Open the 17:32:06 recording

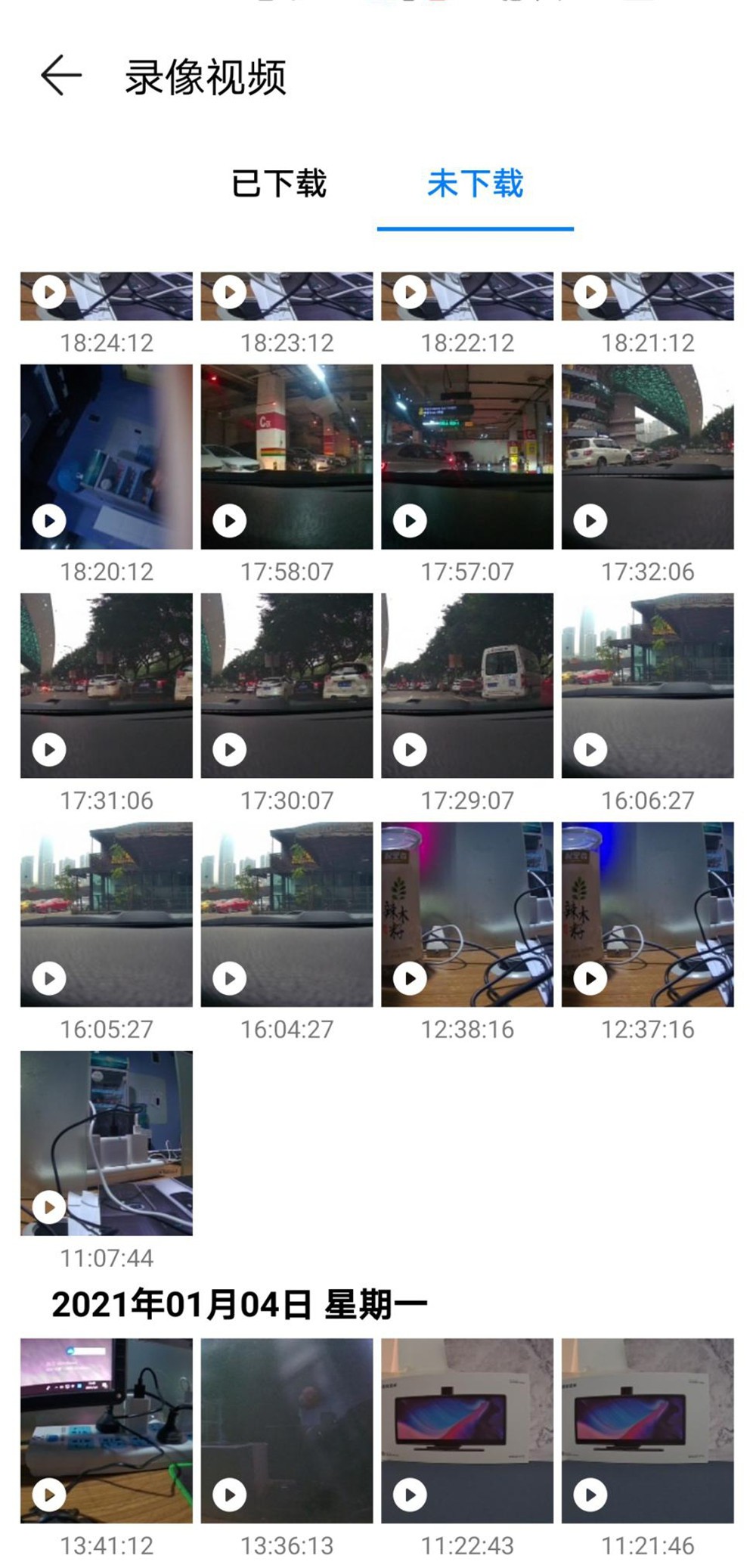647,457
